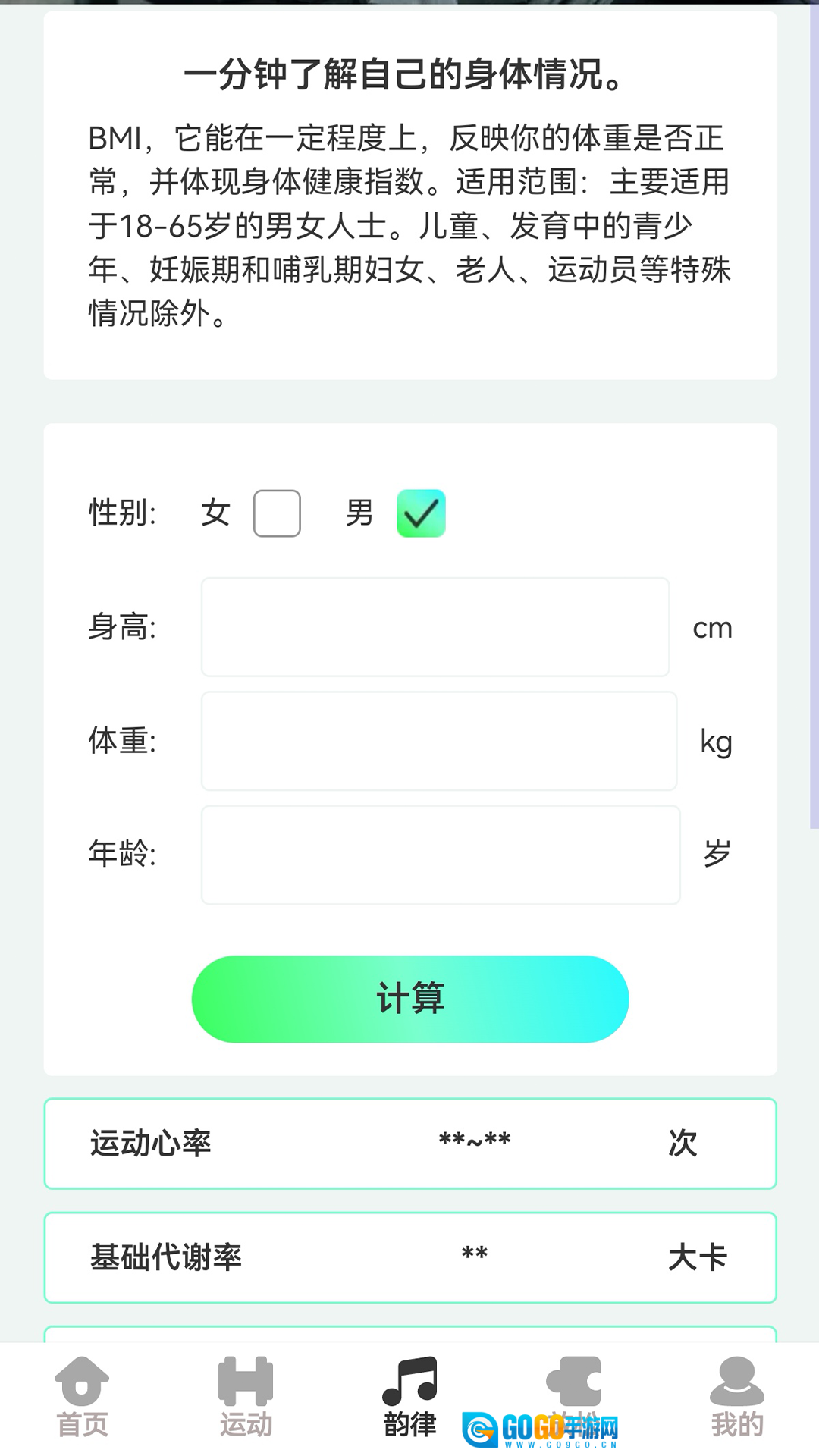Hit the 计算 calculate button
This screenshot has width=819, height=1456.
(410, 999)
